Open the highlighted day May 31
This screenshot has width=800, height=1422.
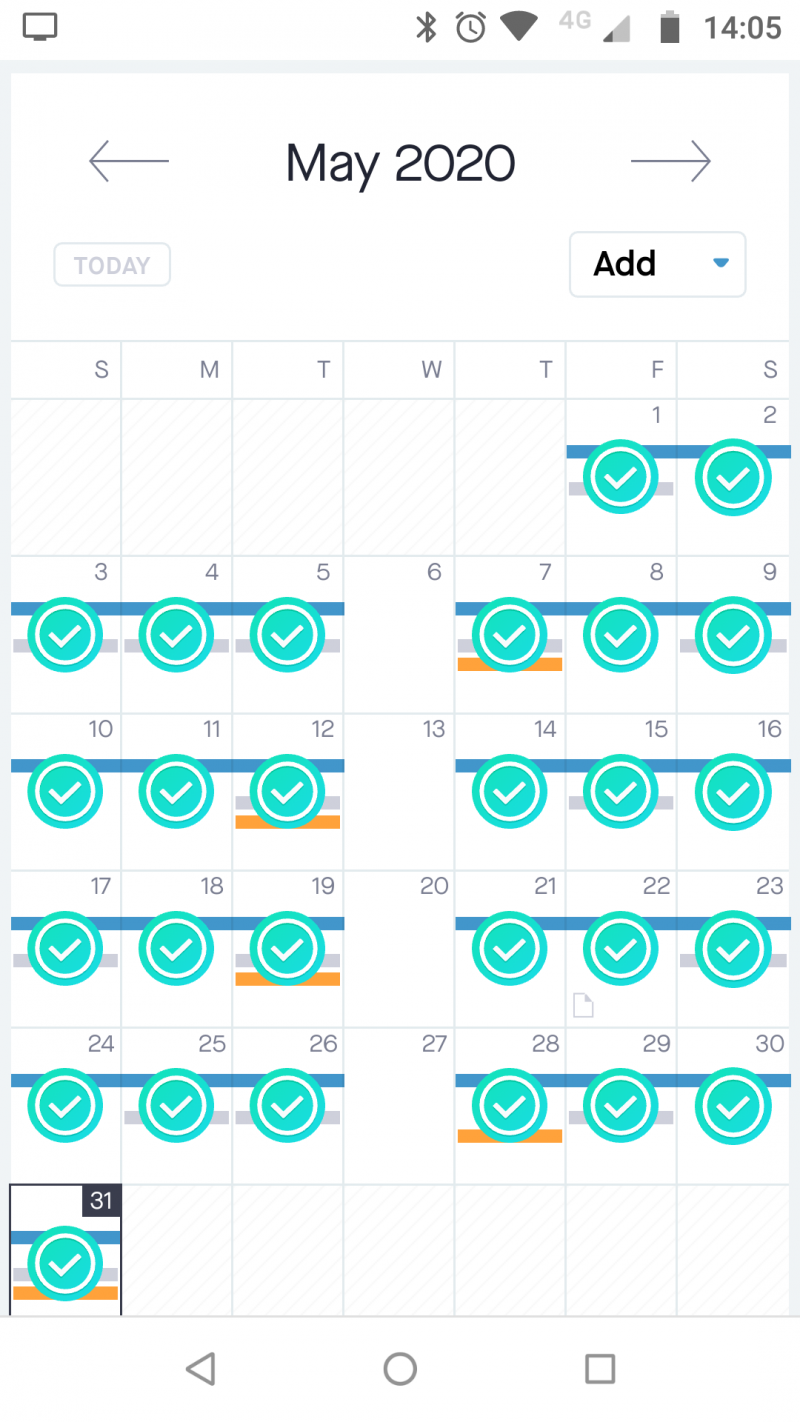(66, 1250)
